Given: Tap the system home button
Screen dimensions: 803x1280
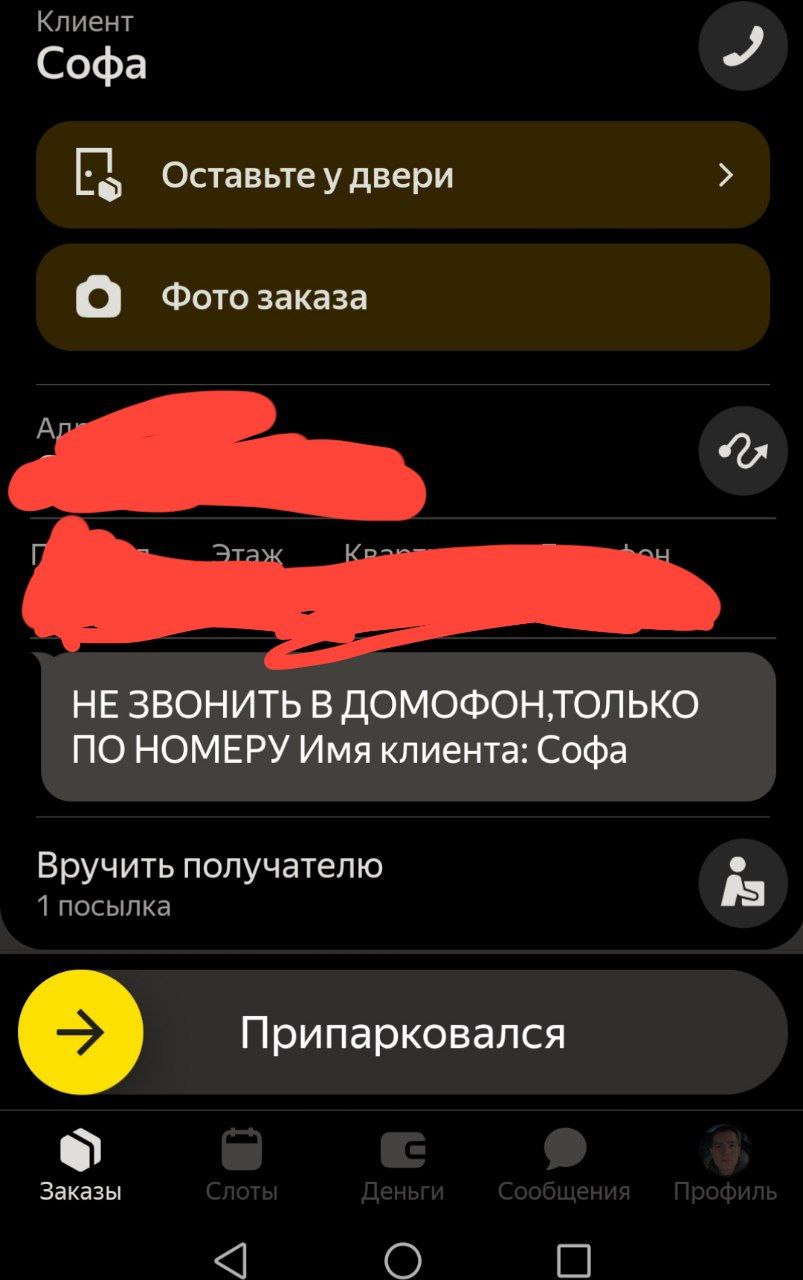Looking at the screenshot, I should coord(402,1260).
